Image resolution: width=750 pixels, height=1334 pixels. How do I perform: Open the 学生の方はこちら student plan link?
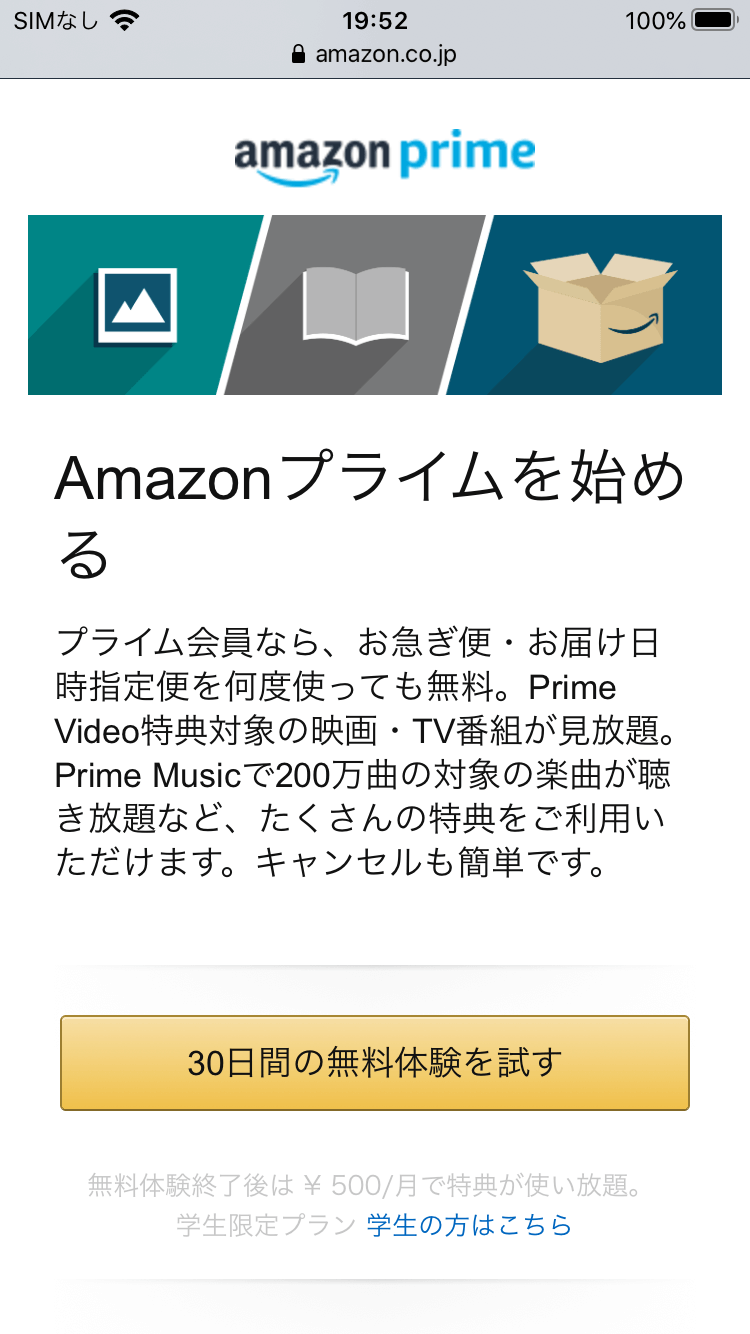coord(469,1225)
